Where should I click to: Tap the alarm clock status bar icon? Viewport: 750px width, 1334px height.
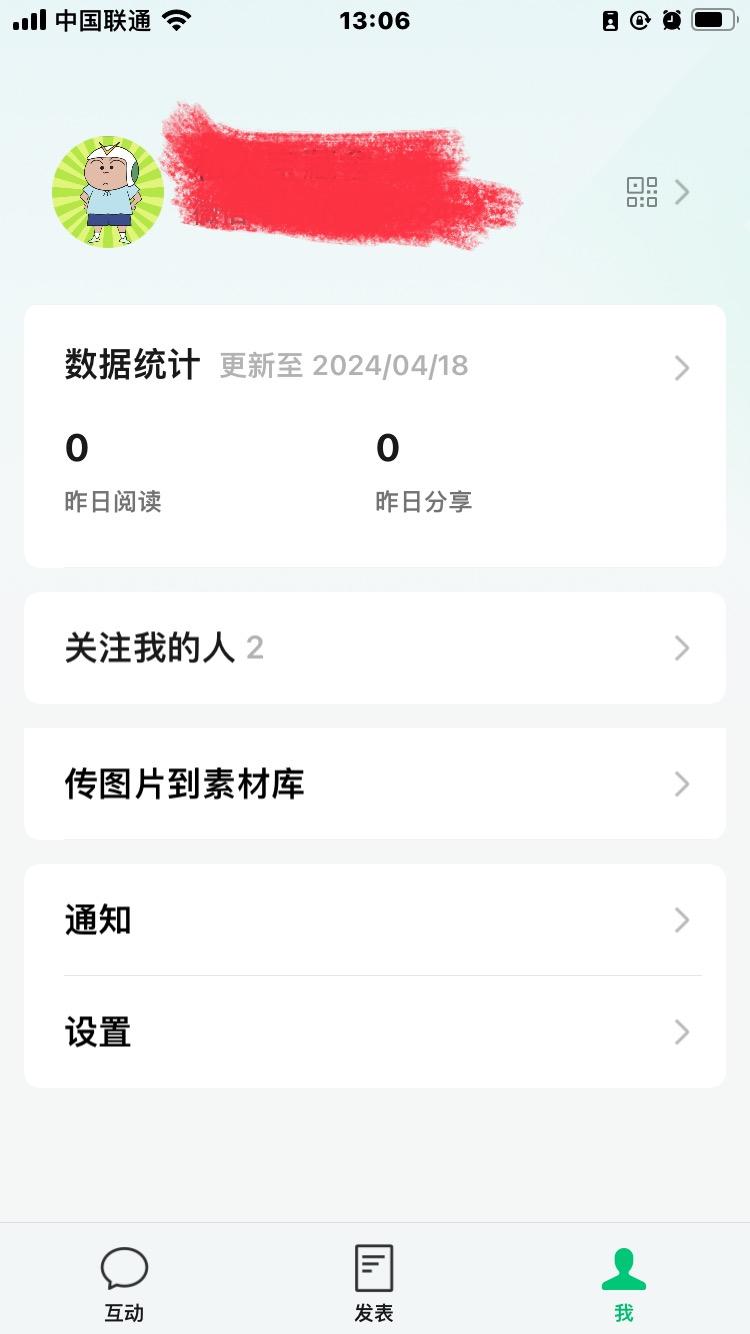(x=671, y=20)
